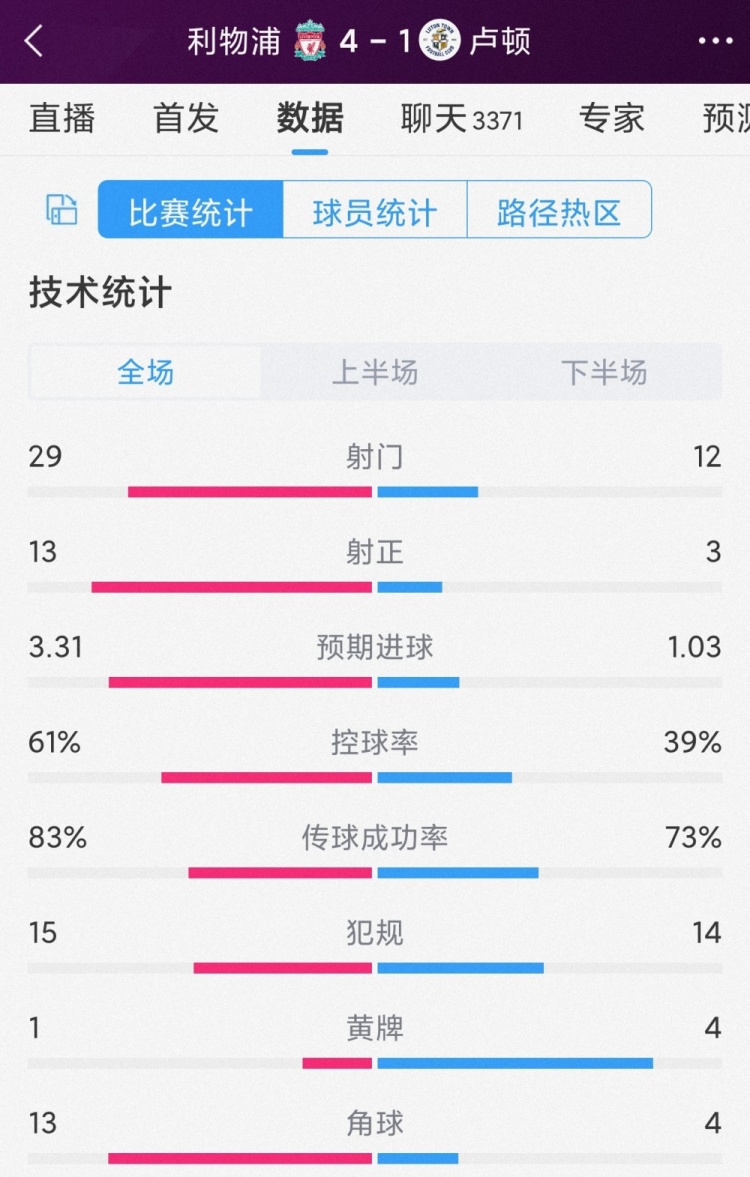
Task: Select the 数据 data tab
Action: point(310,119)
